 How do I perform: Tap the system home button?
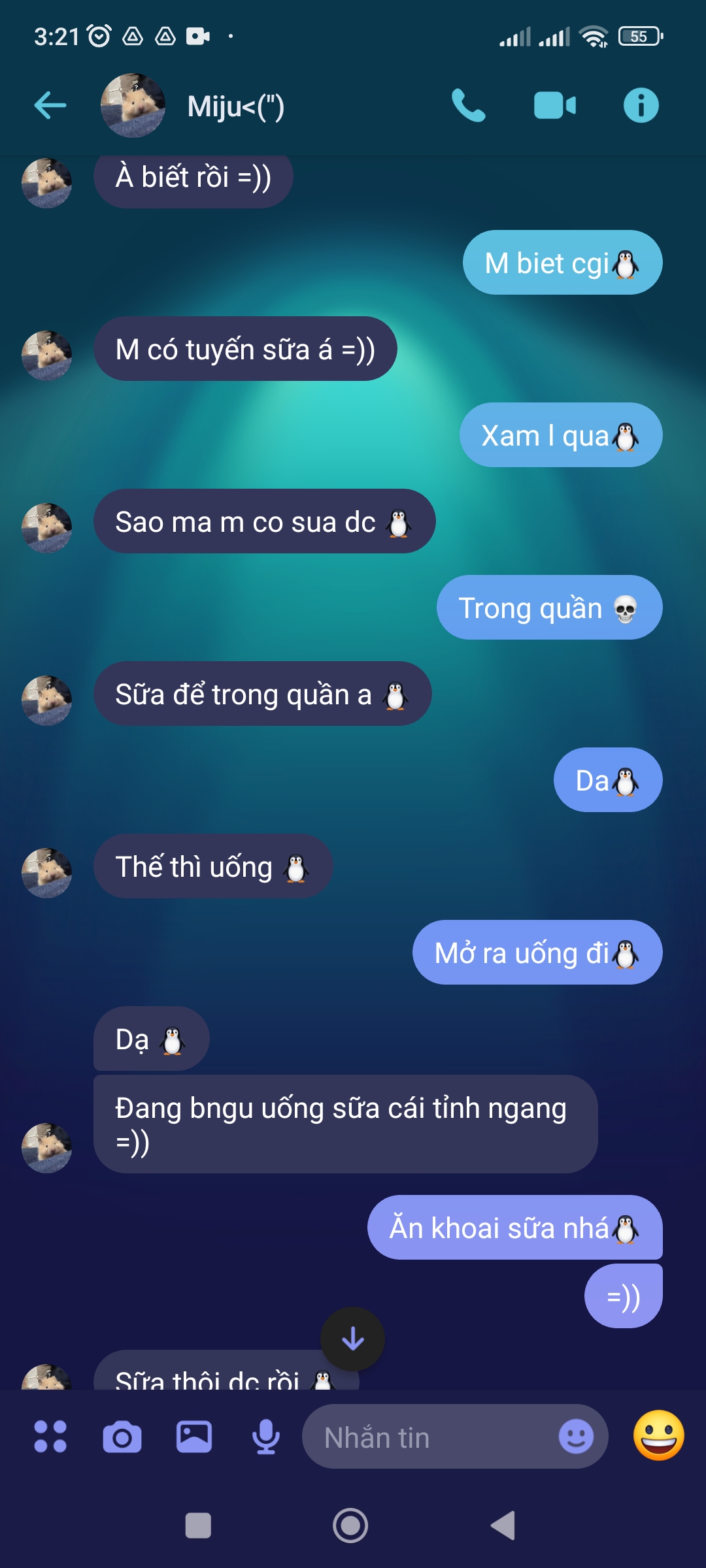click(x=350, y=1526)
